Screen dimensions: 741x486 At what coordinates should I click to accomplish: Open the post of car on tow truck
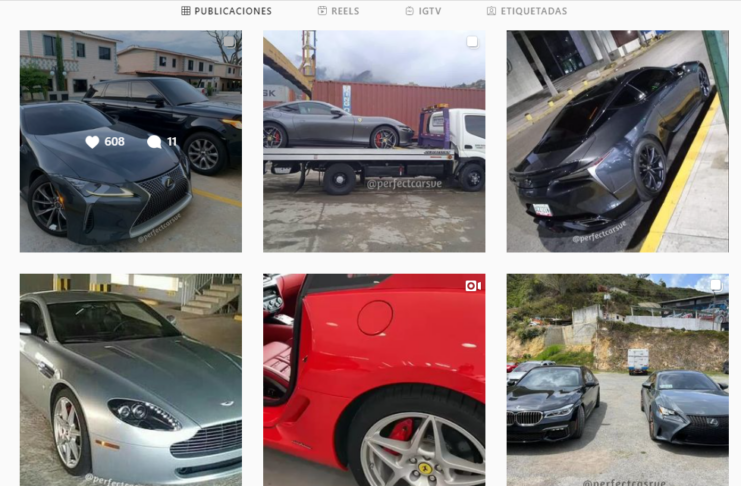374,141
